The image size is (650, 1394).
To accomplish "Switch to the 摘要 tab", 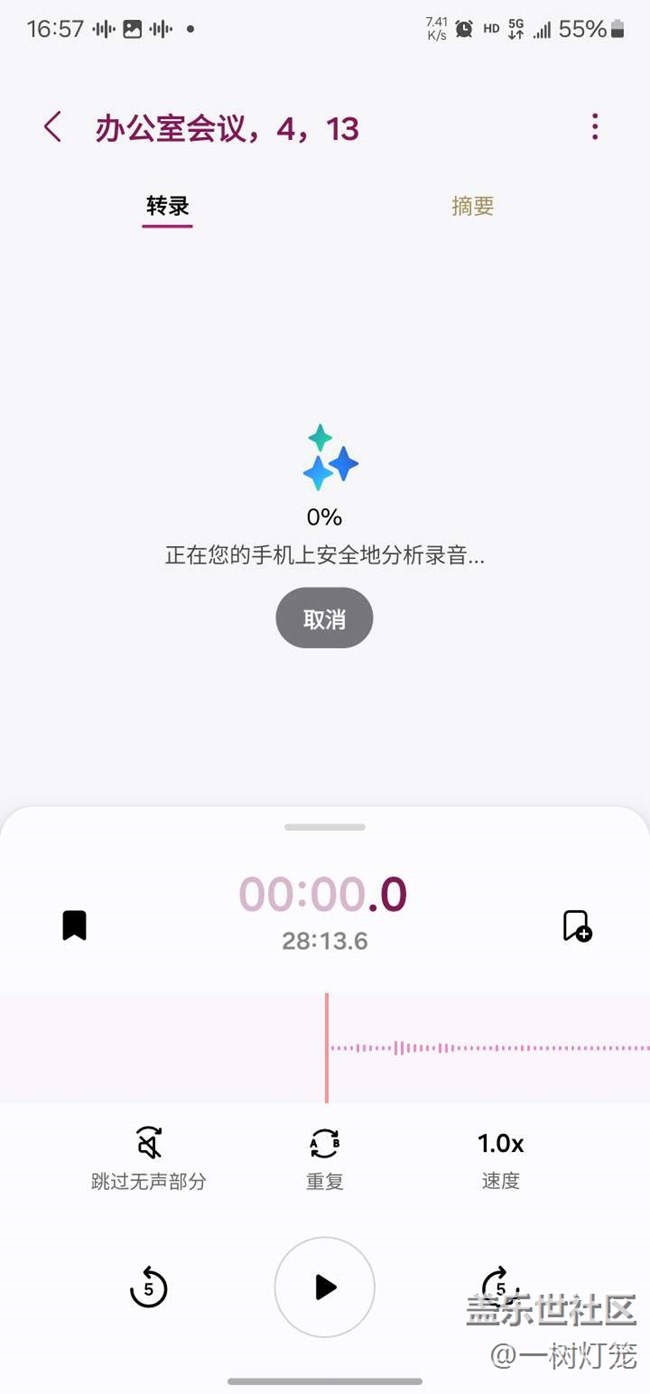I will click(x=473, y=206).
